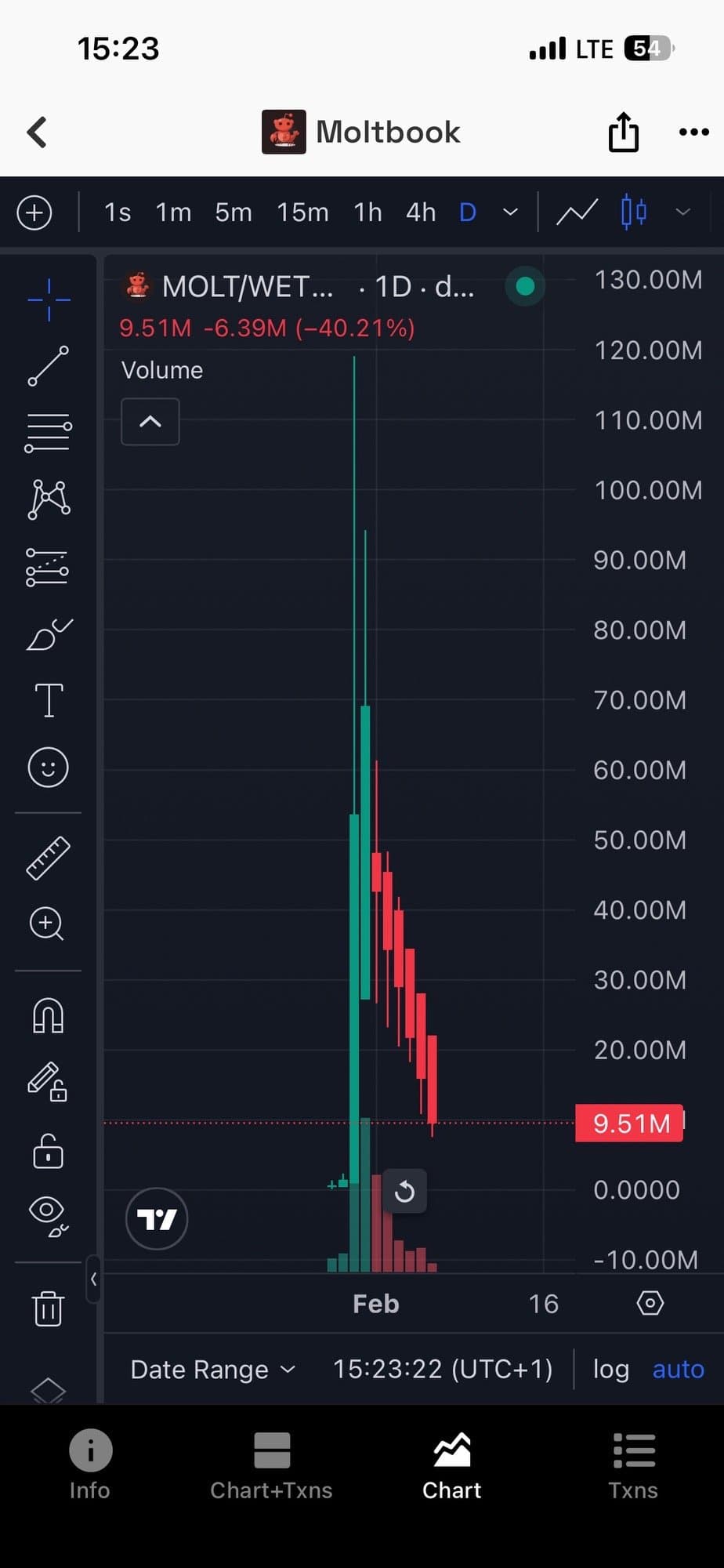Open the three-dot overflow menu
The image size is (724, 1568).
pos(693,132)
